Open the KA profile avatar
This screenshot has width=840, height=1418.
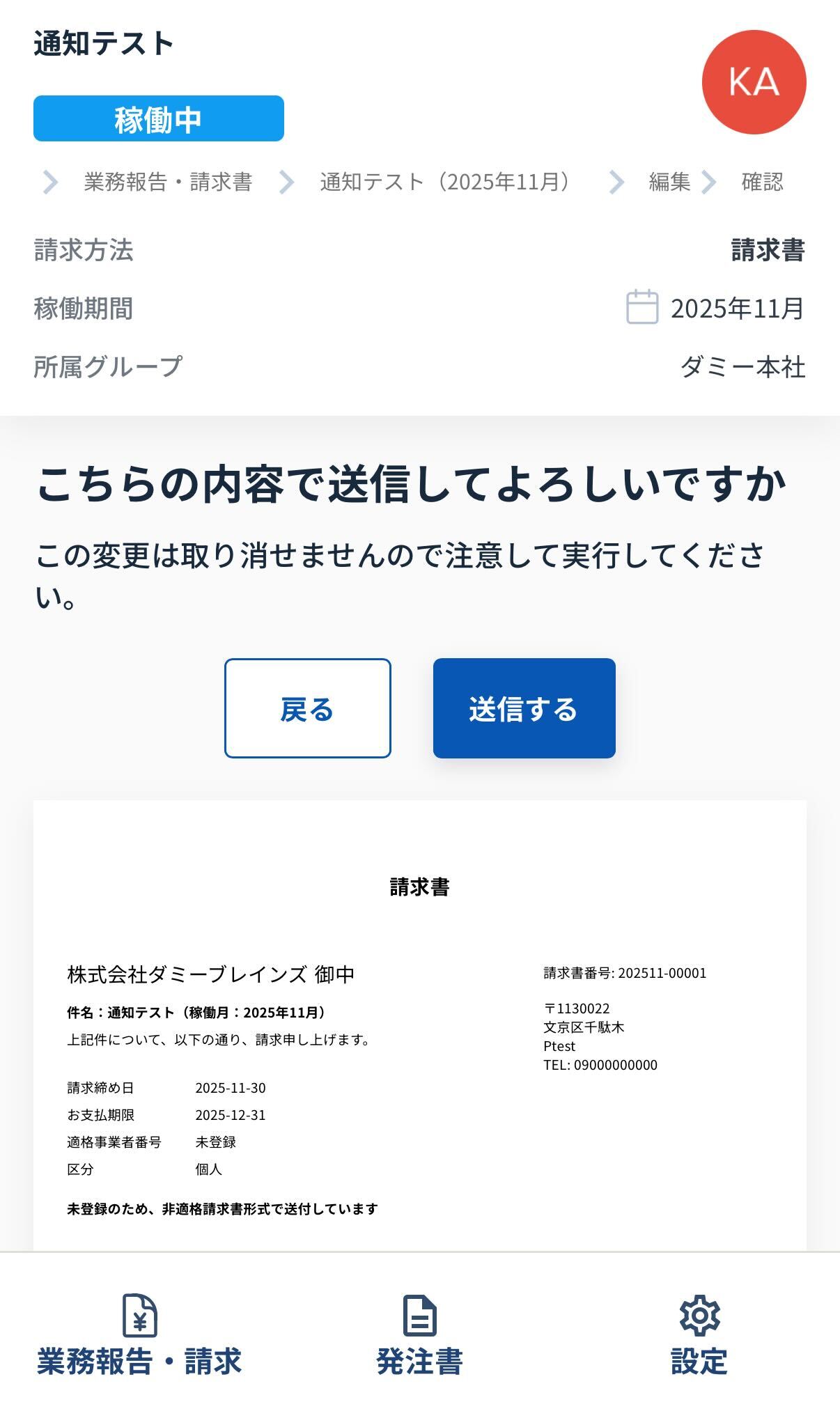pos(754,82)
